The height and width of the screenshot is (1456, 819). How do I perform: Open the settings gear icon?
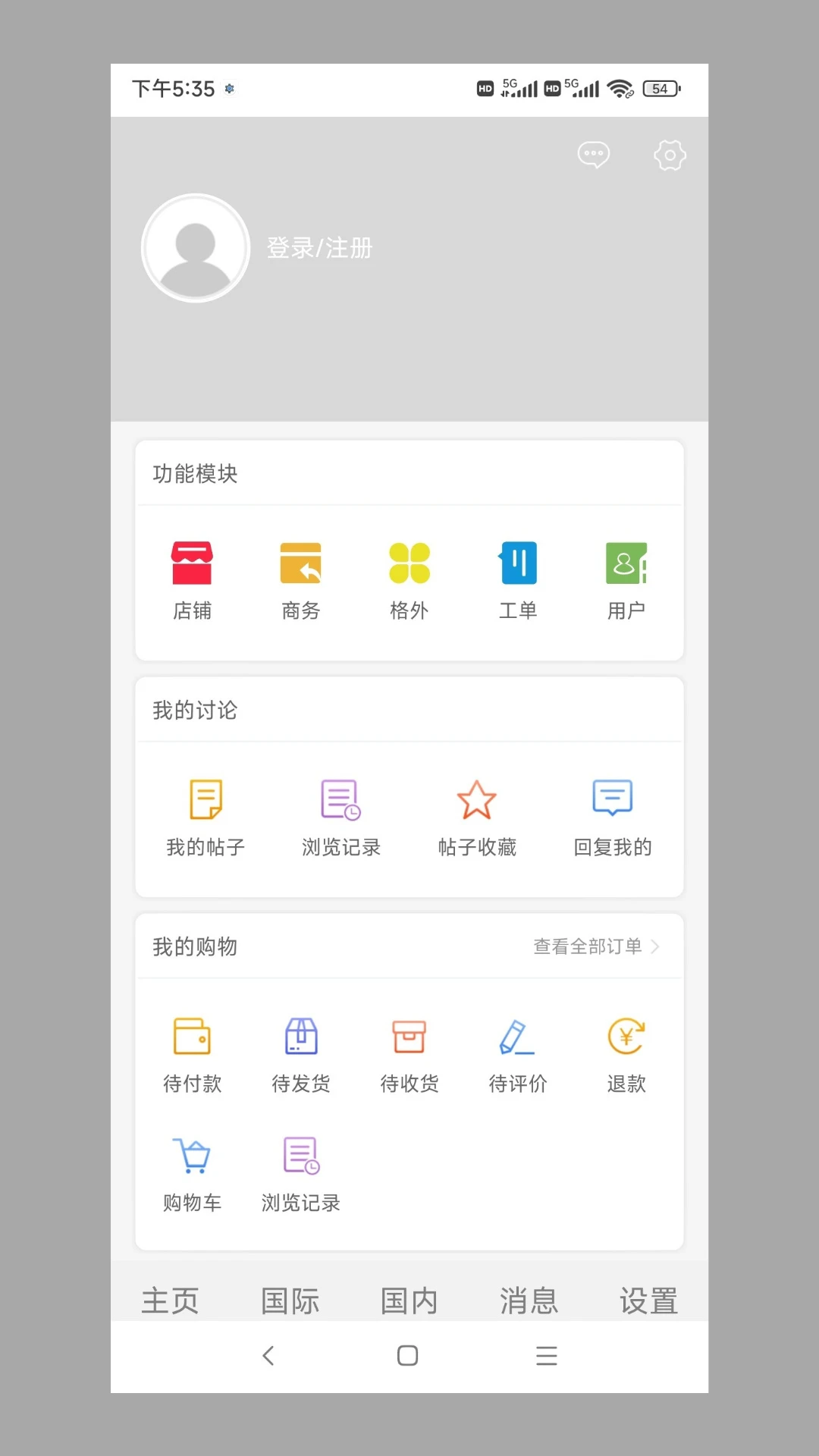[x=670, y=155]
